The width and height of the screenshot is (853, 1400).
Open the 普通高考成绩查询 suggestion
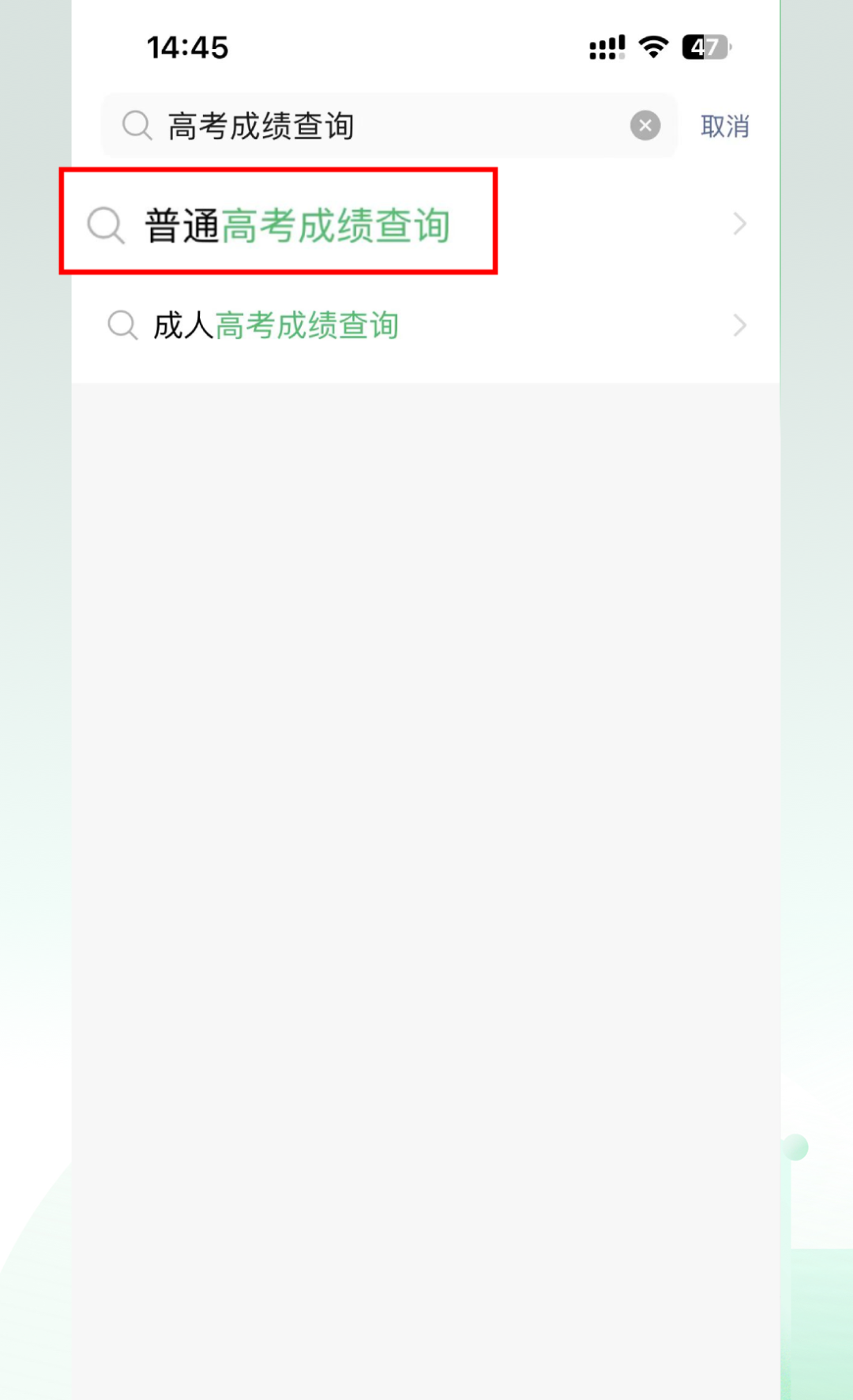[x=425, y=224]
